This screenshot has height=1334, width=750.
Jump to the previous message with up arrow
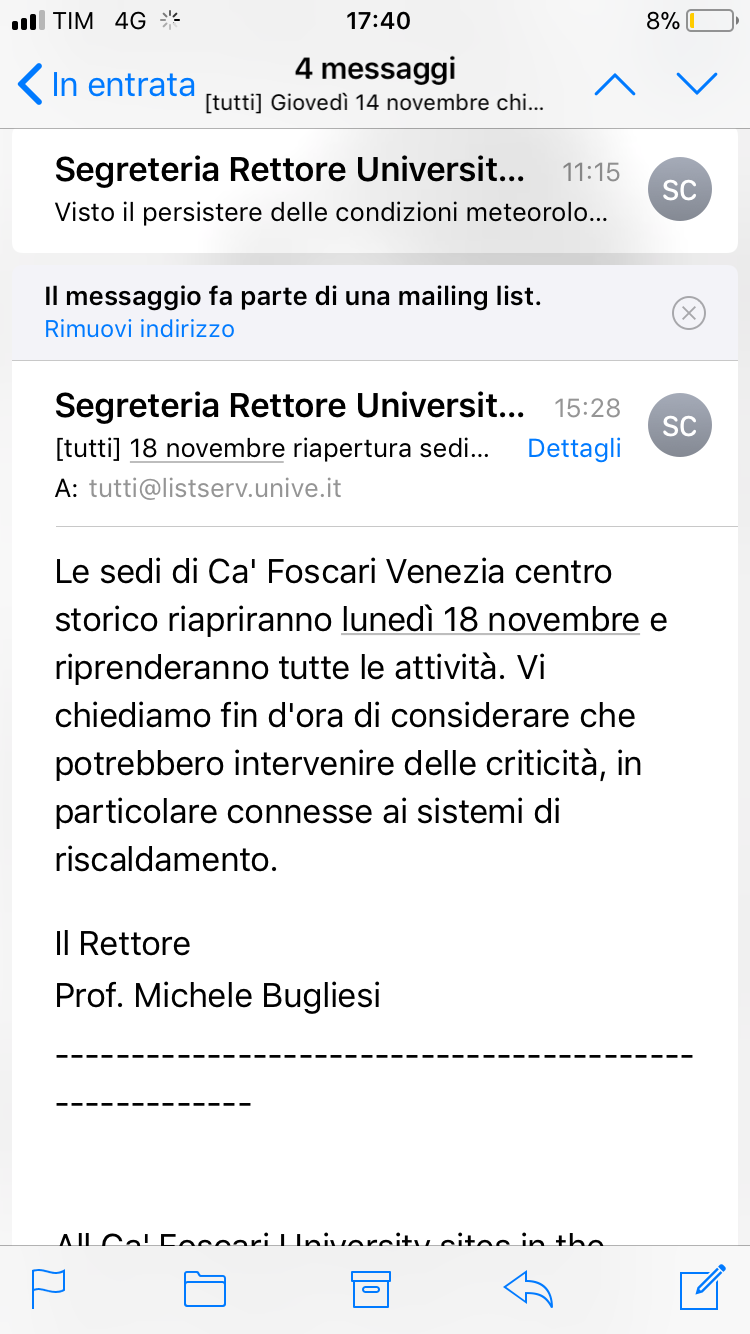click(x=615, y=85)
